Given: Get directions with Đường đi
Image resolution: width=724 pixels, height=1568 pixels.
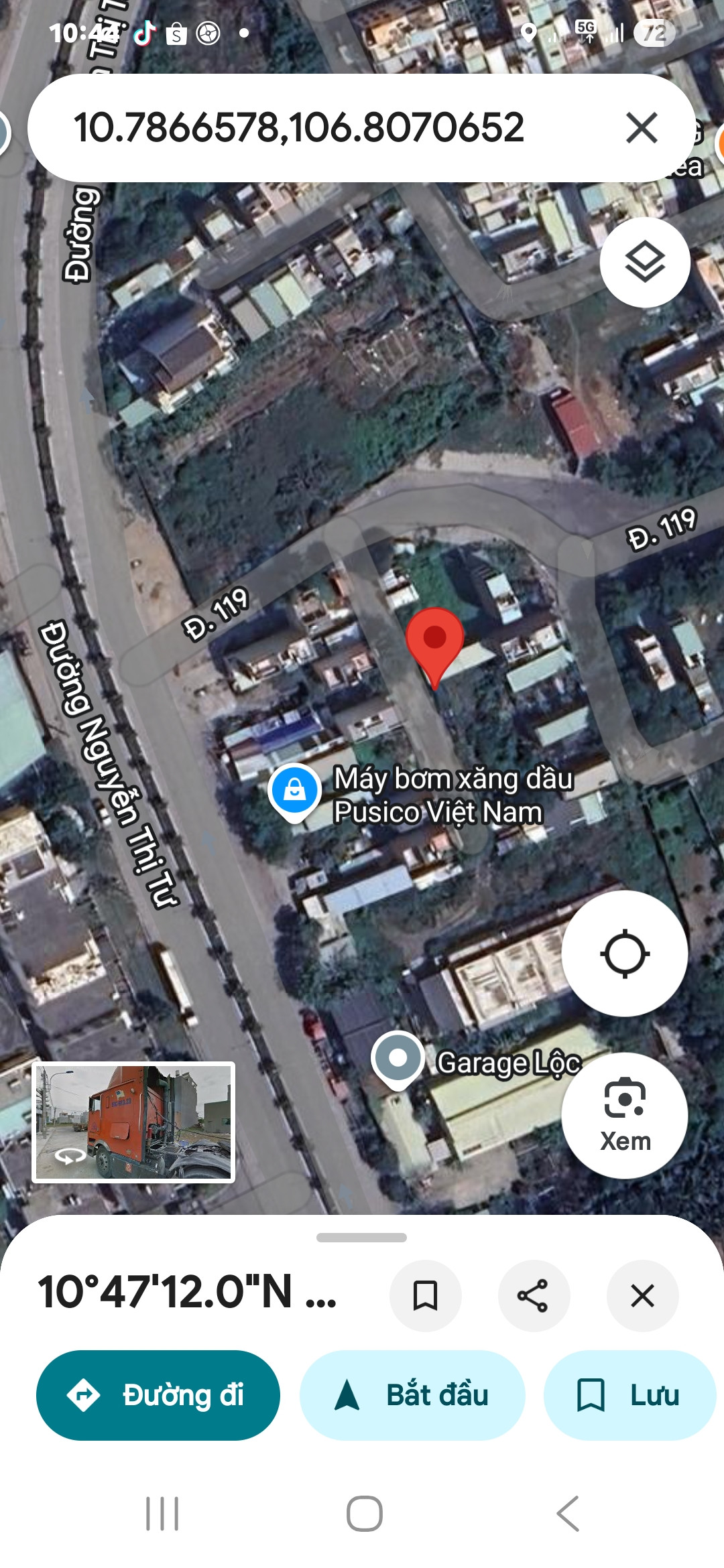Looking at the screenshot, I should click(x=158, y=1395).
